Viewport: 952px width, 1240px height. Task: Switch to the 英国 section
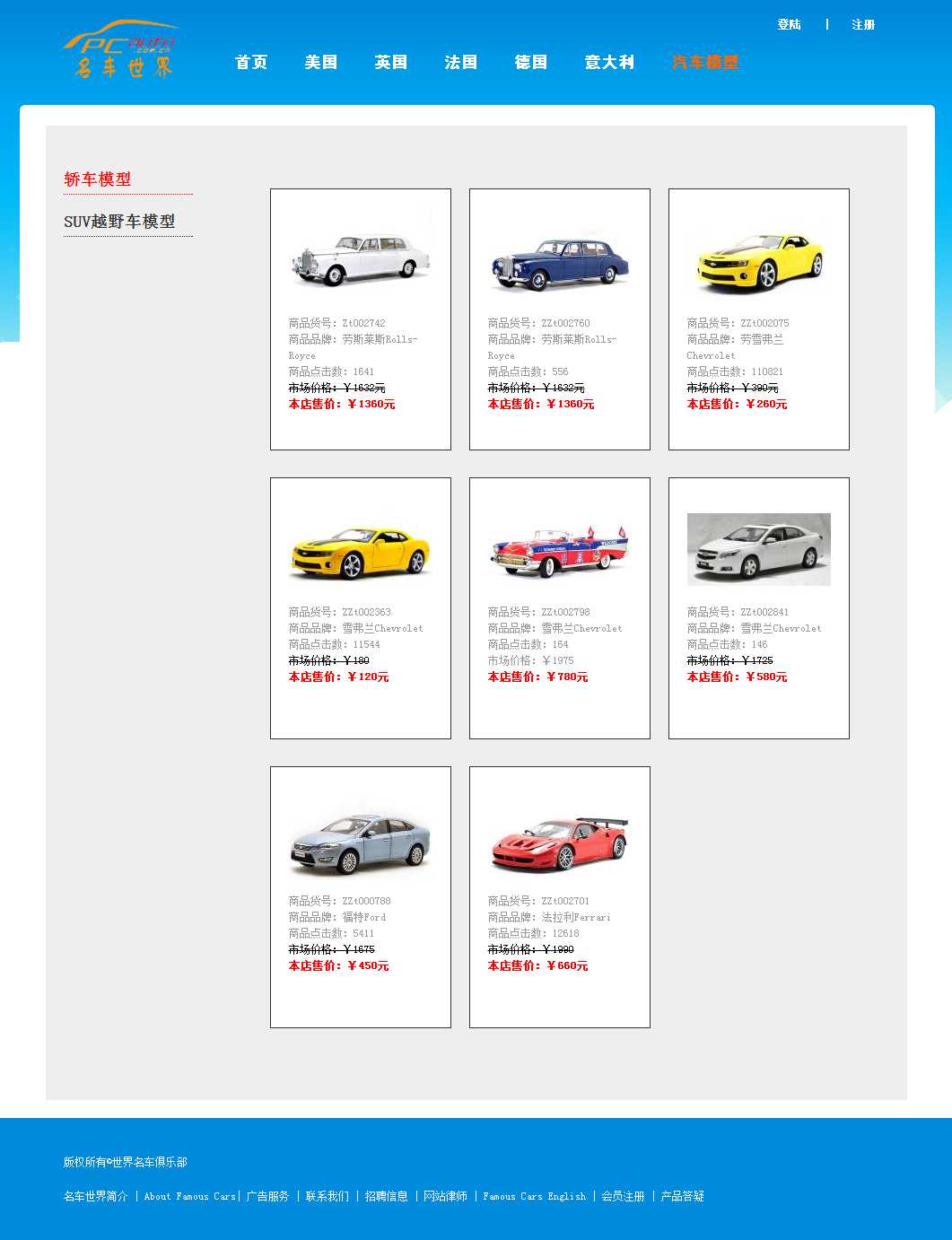pyautogui.click(x=391, y=62)
